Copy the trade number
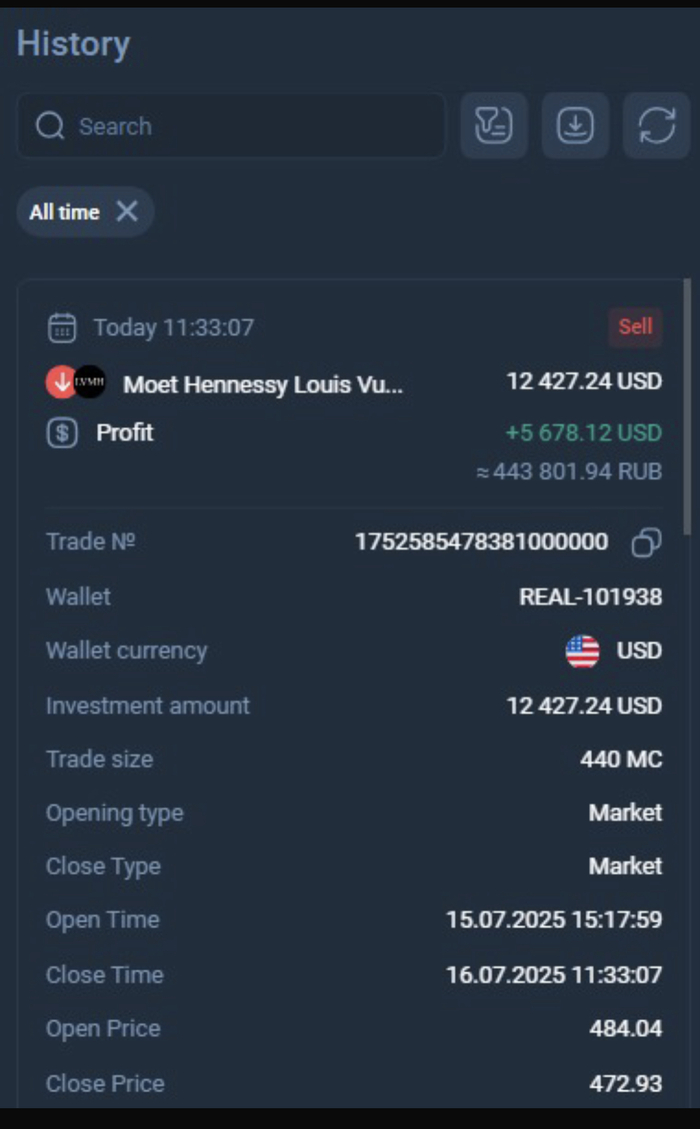 coord(646,542)
